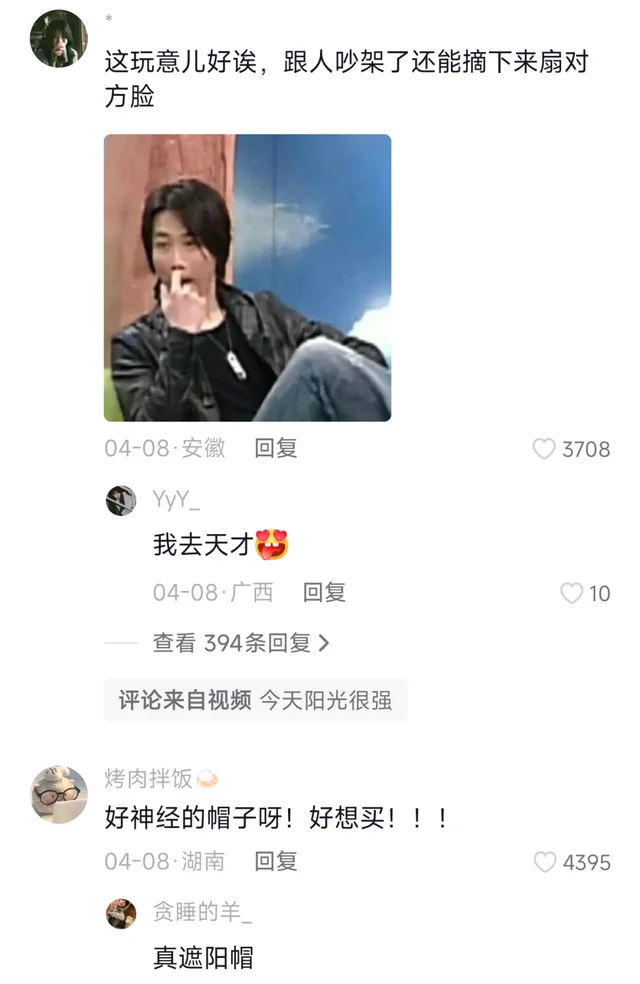The height and width of the screenshot is (984, 640).
Task: Like the comment with 3708 likes
Action: (544, 449)
